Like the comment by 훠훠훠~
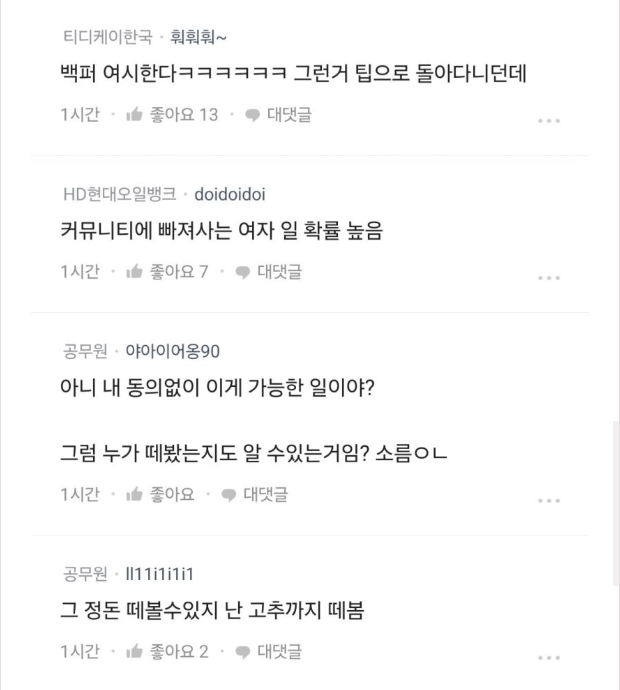Image resolution: width=620 pixels, height=690 pixels. (171, 115)
